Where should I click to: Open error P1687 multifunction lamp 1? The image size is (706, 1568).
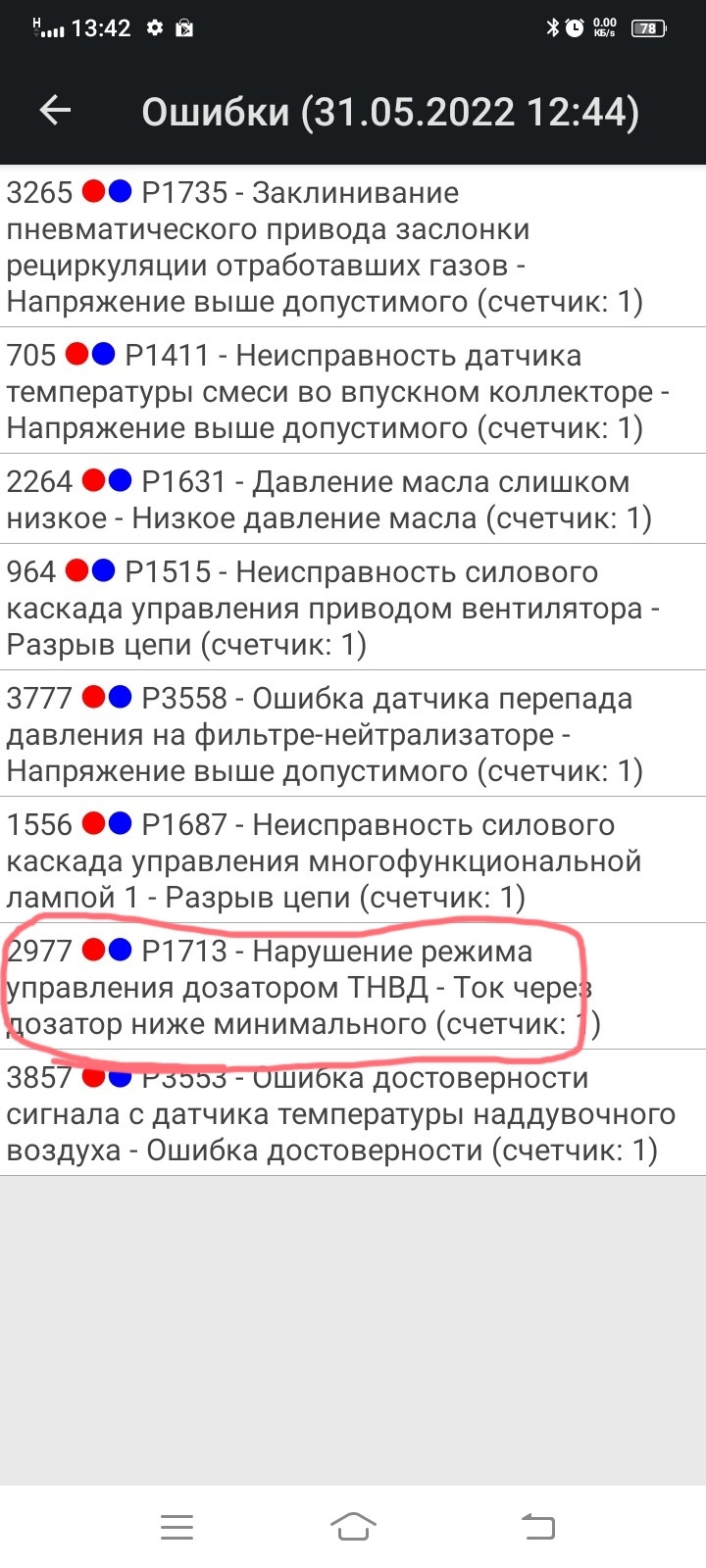pyautogui.click(x=353, y=860)
